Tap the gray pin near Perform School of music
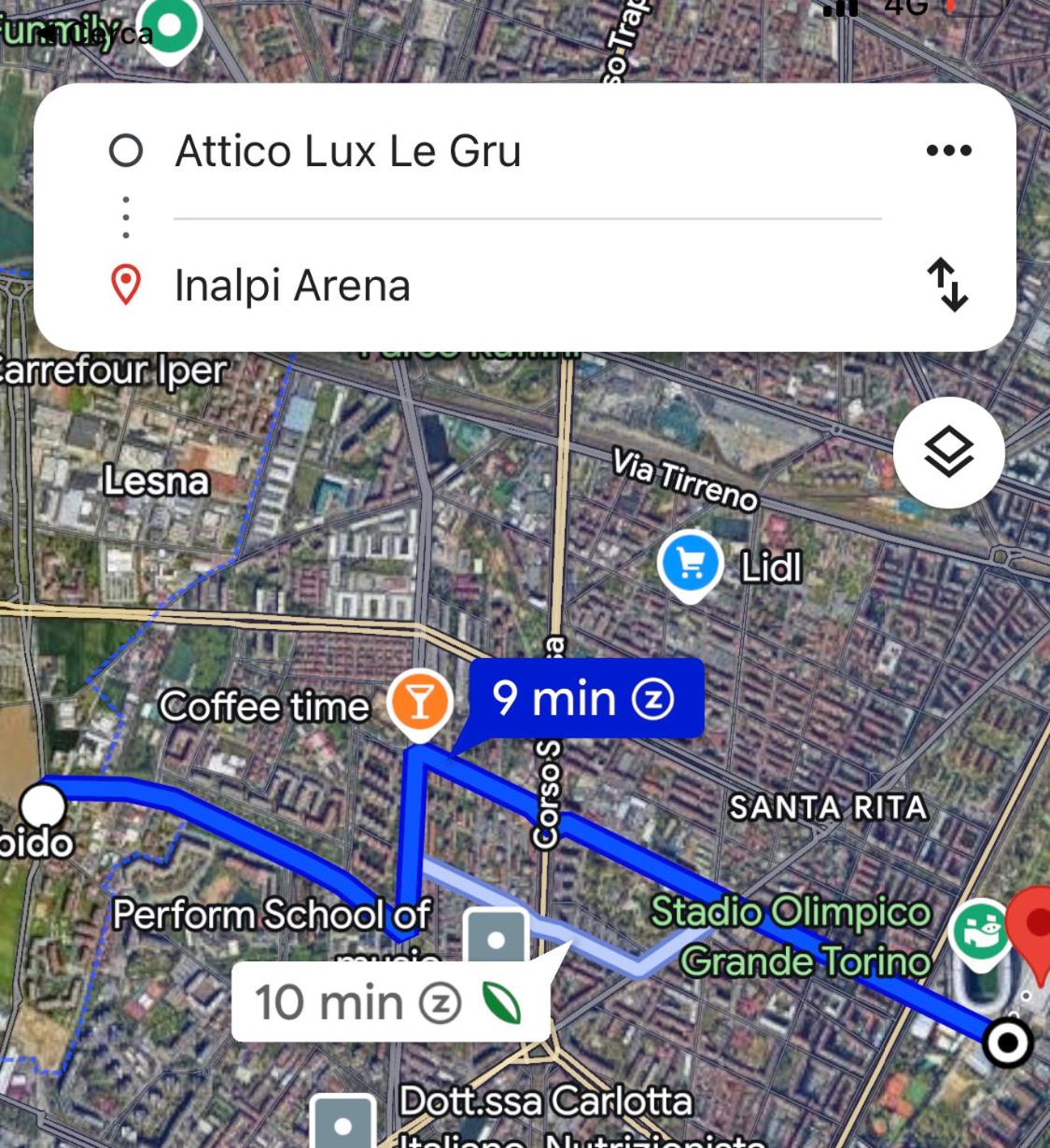This screenshot has width=1050, height=1148. click(x=497, y=937)
